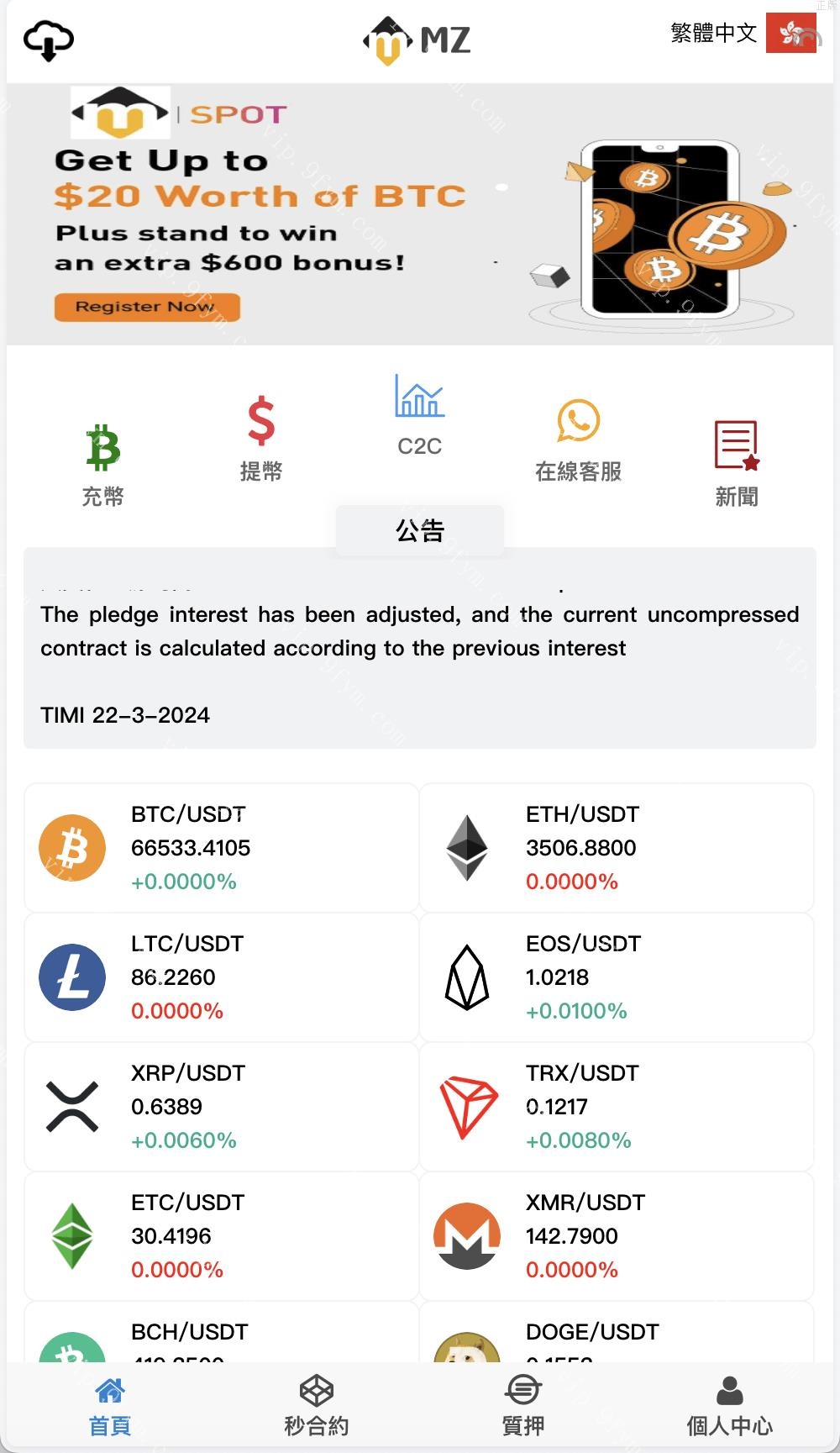Select the XRP/USDT pair
Screen dimensions: 840x1453
222,1106
